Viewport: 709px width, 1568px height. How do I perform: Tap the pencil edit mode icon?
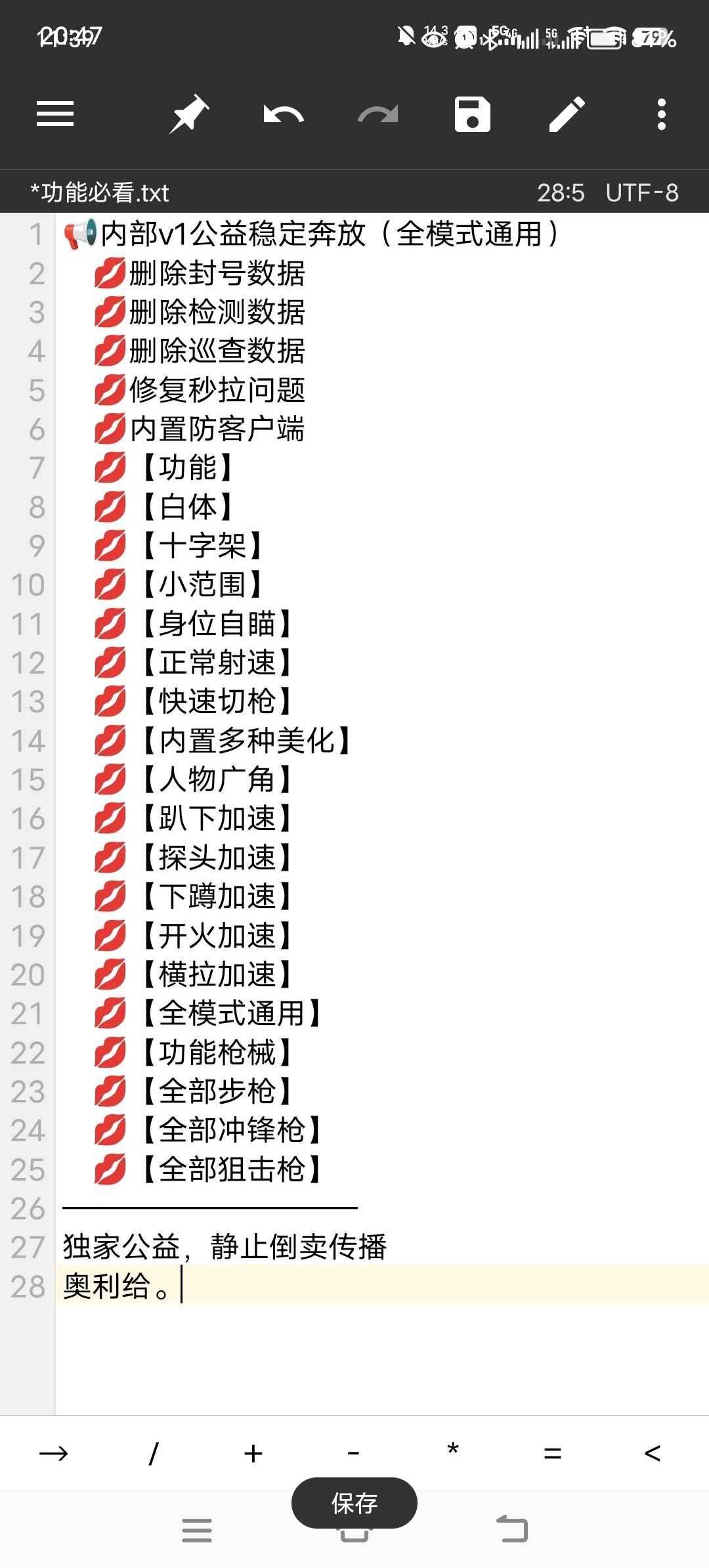[567, 114]
